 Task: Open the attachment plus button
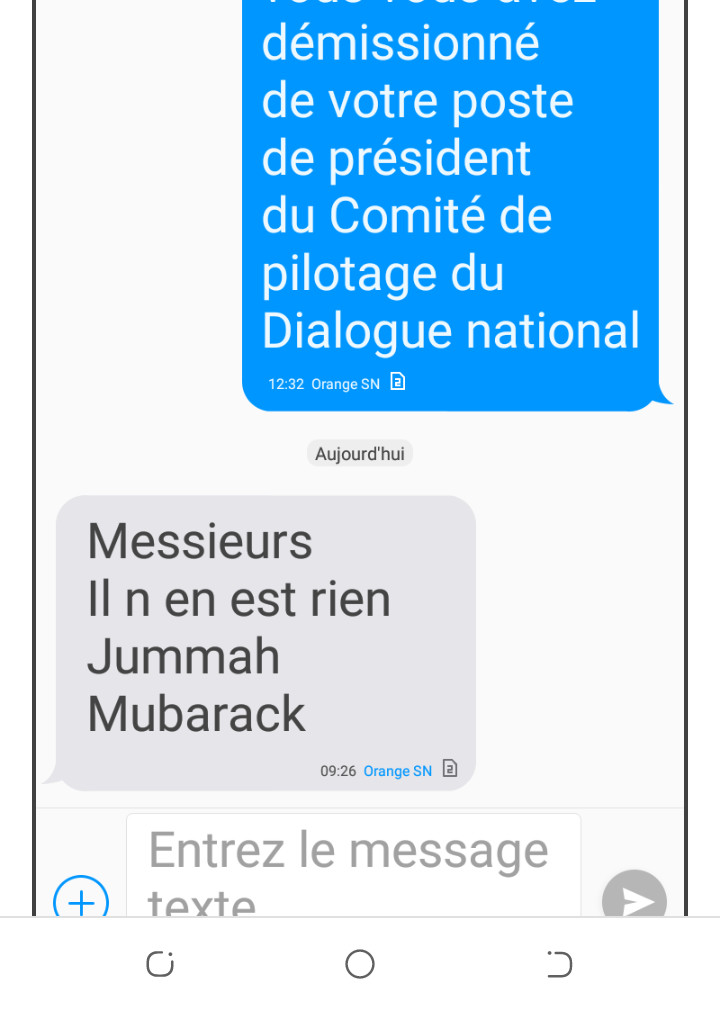point(81,900)
